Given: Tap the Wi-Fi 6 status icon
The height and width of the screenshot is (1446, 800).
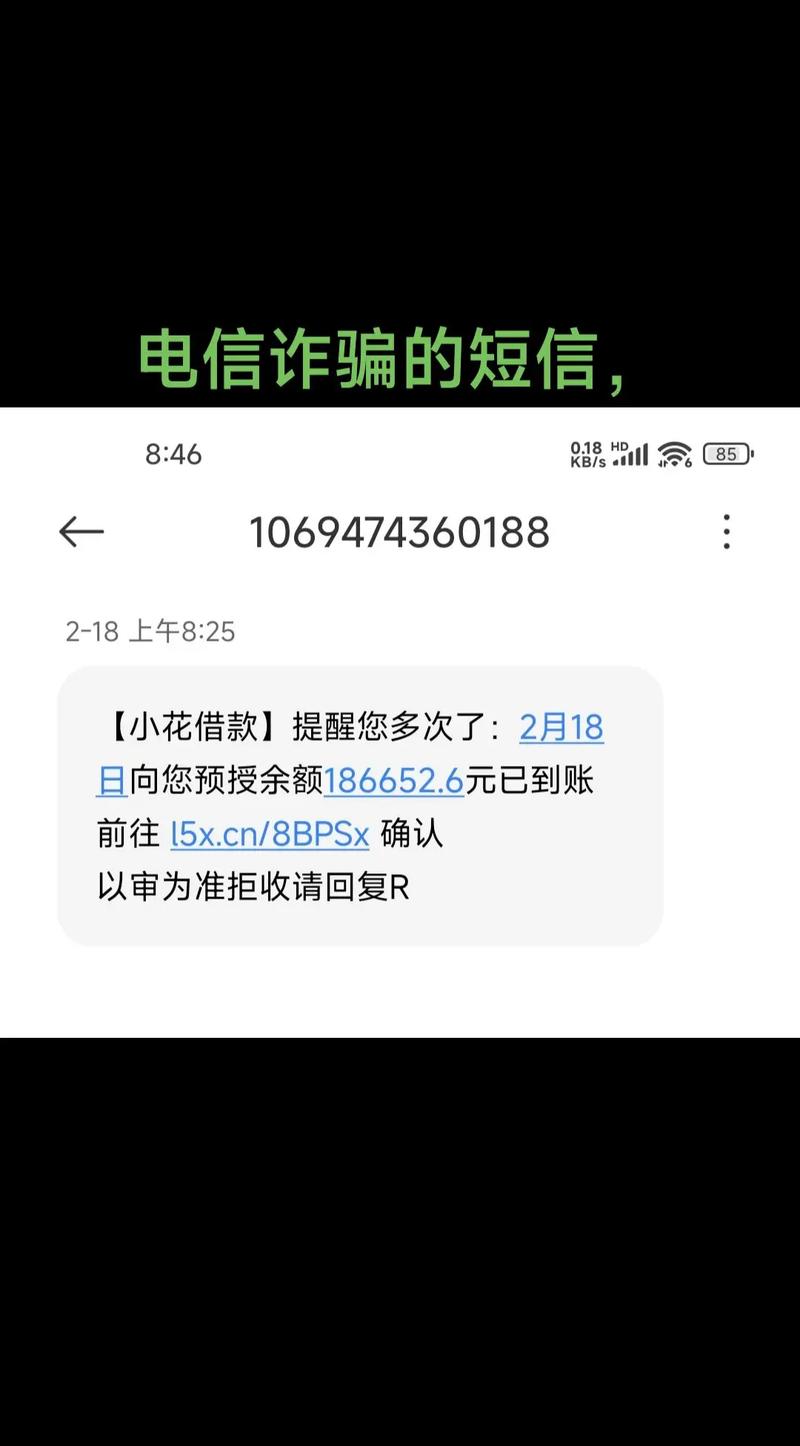Looking at the screenshot, I should (x=674, y=454).
